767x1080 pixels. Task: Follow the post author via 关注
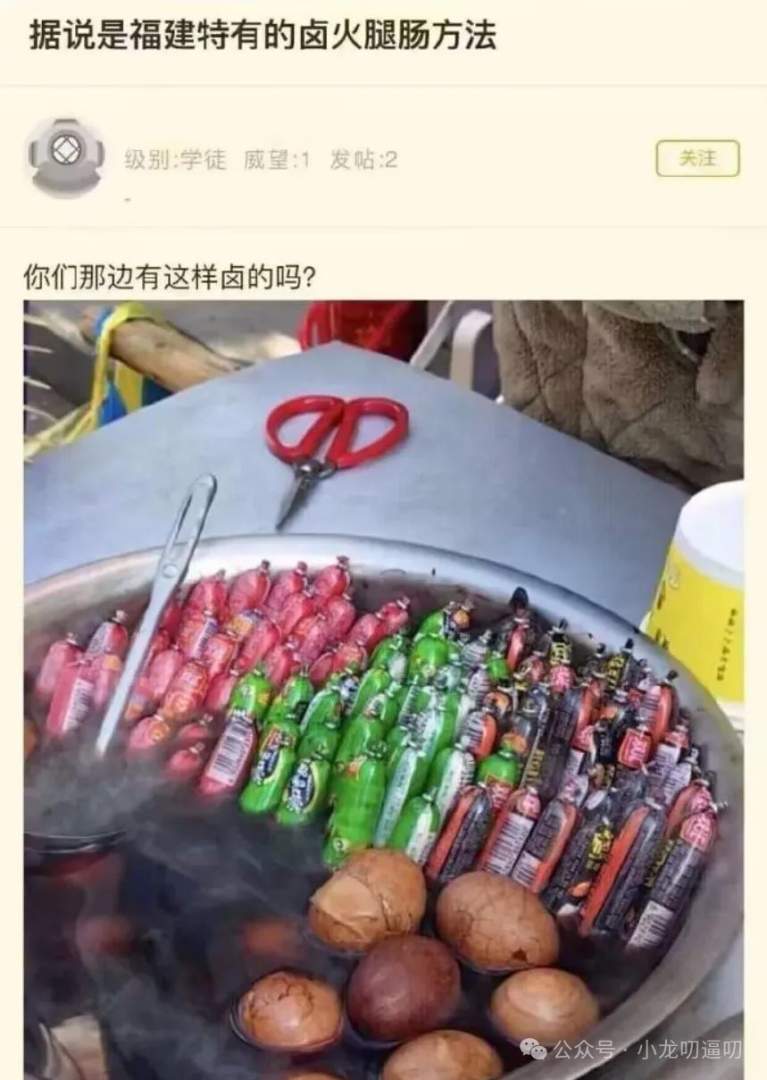point(697,158)
